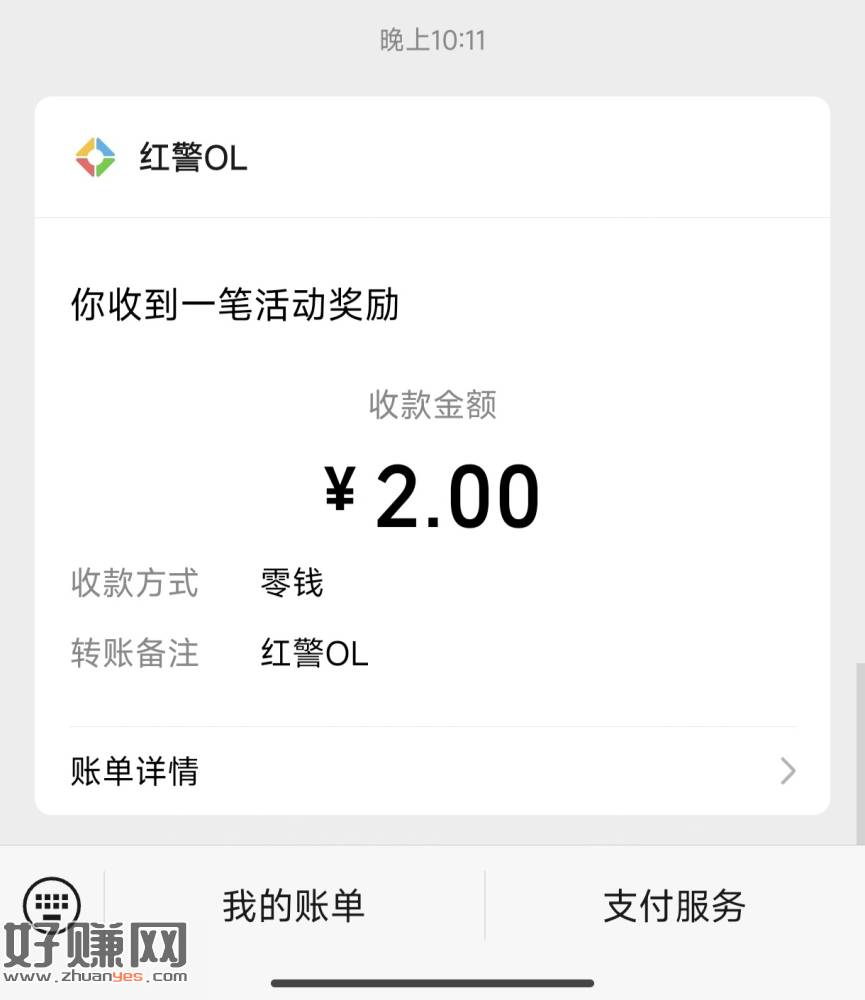
Task: Open 我的账单 menu
Action: (x=294, y=906)
